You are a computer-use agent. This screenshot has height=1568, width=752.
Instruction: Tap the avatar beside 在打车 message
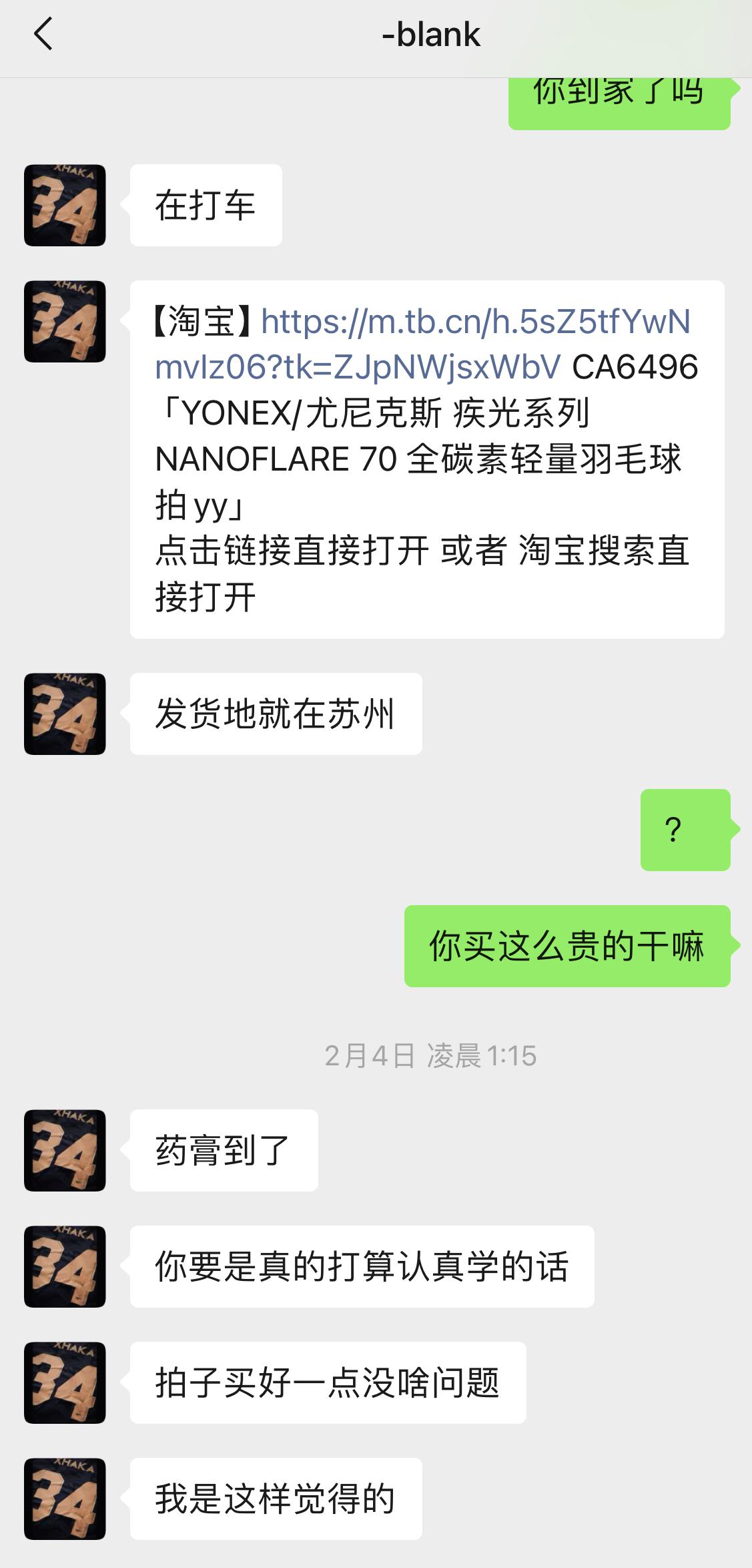(65, 205)
